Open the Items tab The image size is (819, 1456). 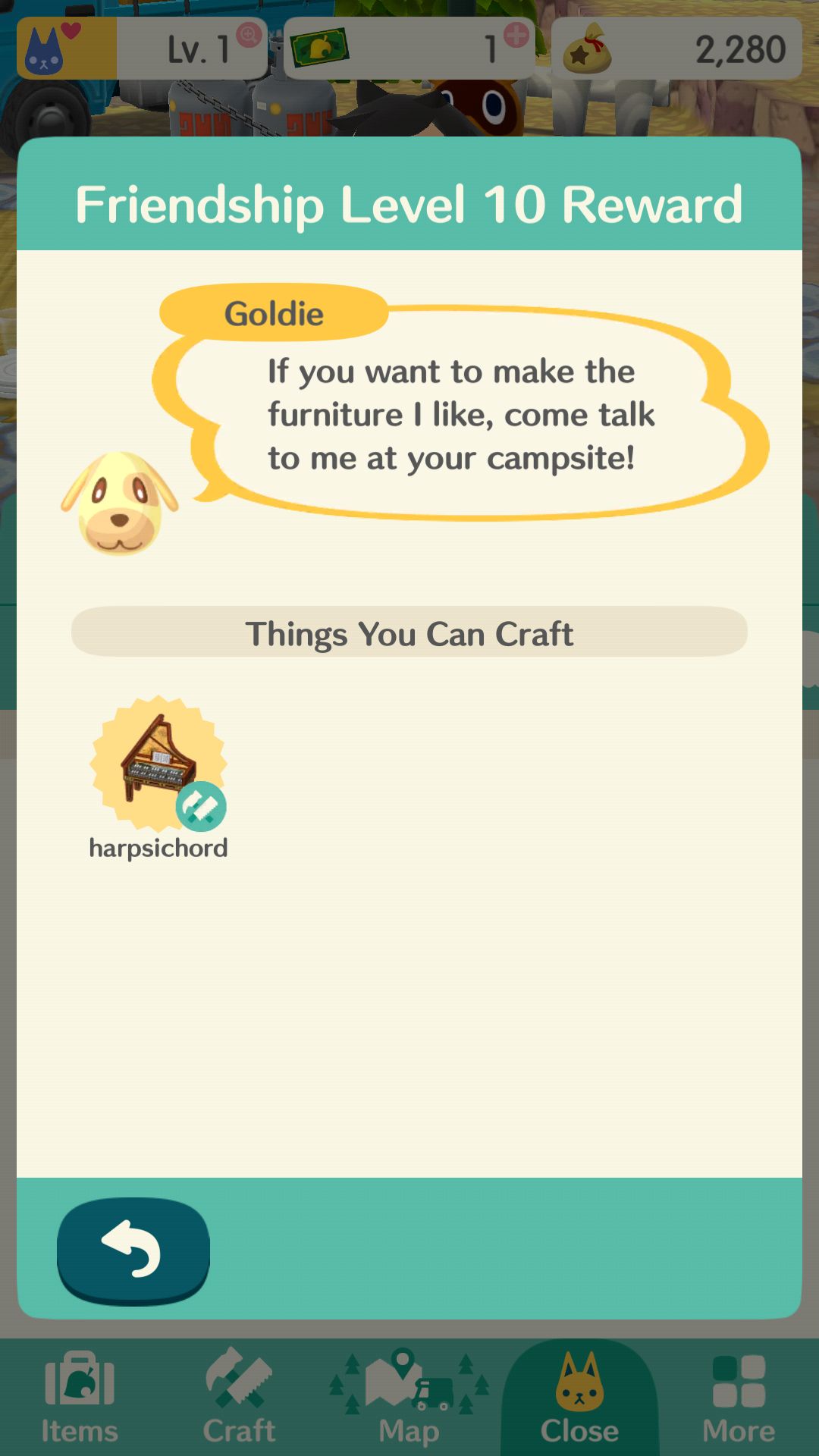pyautogui.click(x=80, y=1397)
